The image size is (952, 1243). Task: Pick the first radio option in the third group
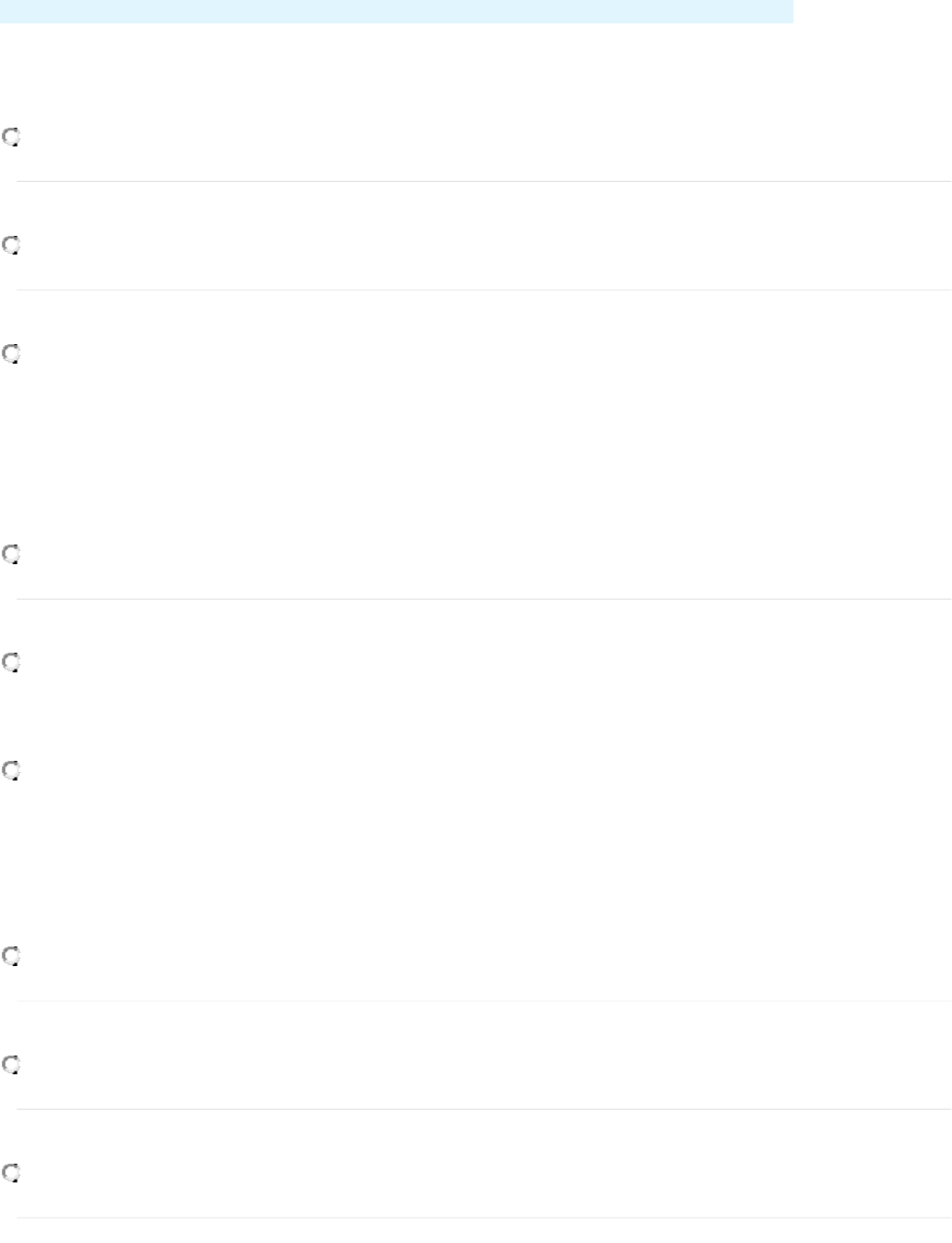pos(11,957)
